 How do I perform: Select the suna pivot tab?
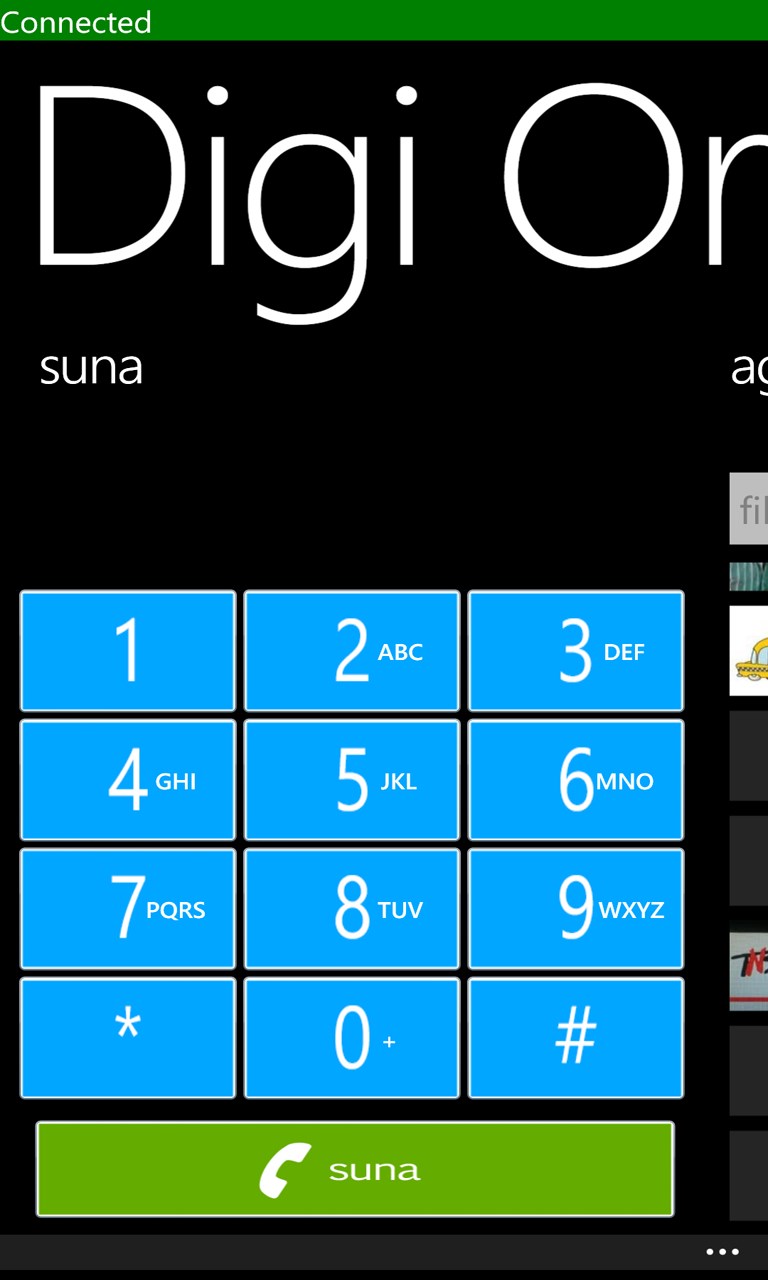(91, 368)
